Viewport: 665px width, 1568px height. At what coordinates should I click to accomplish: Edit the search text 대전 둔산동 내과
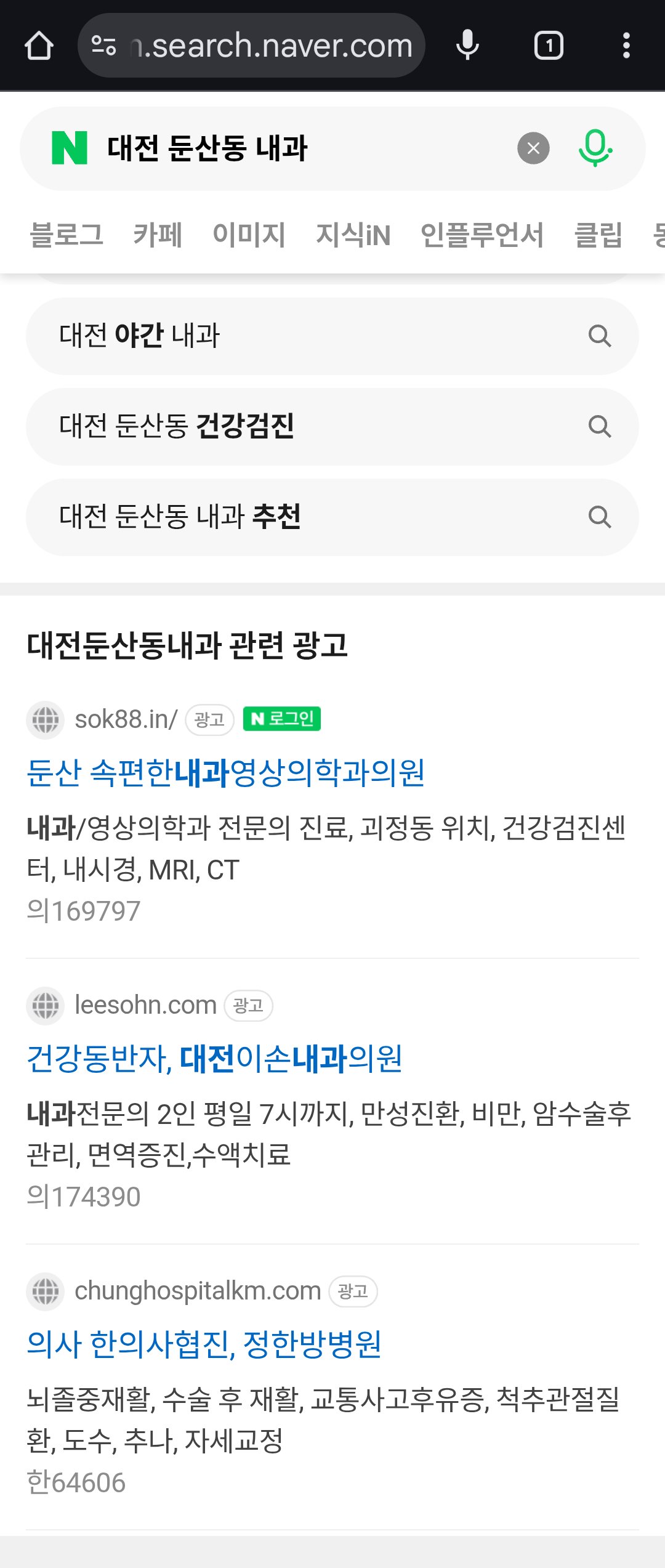tap(296, 148)
